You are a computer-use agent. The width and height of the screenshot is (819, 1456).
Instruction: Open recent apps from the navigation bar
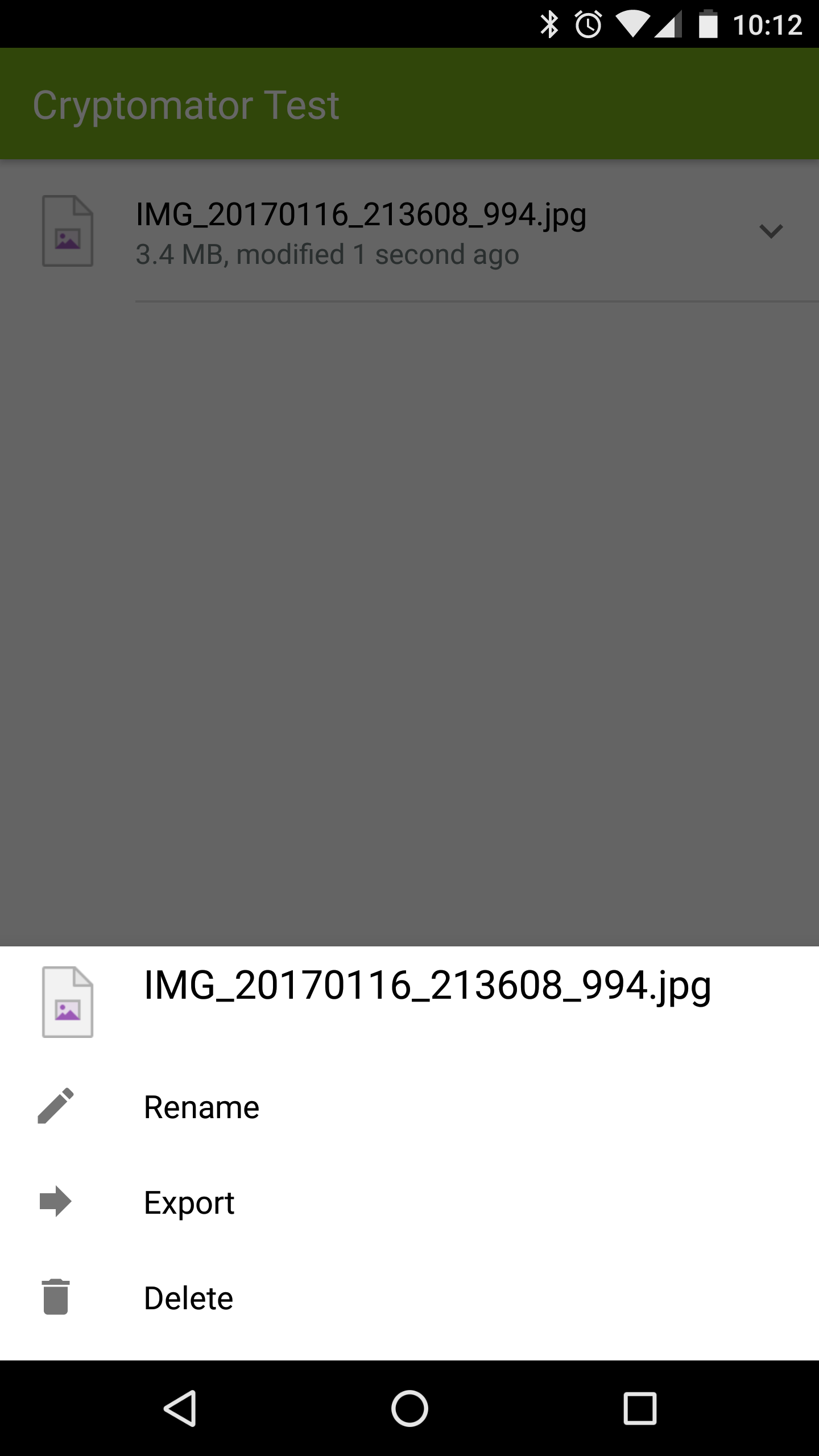pos(639,1408)
